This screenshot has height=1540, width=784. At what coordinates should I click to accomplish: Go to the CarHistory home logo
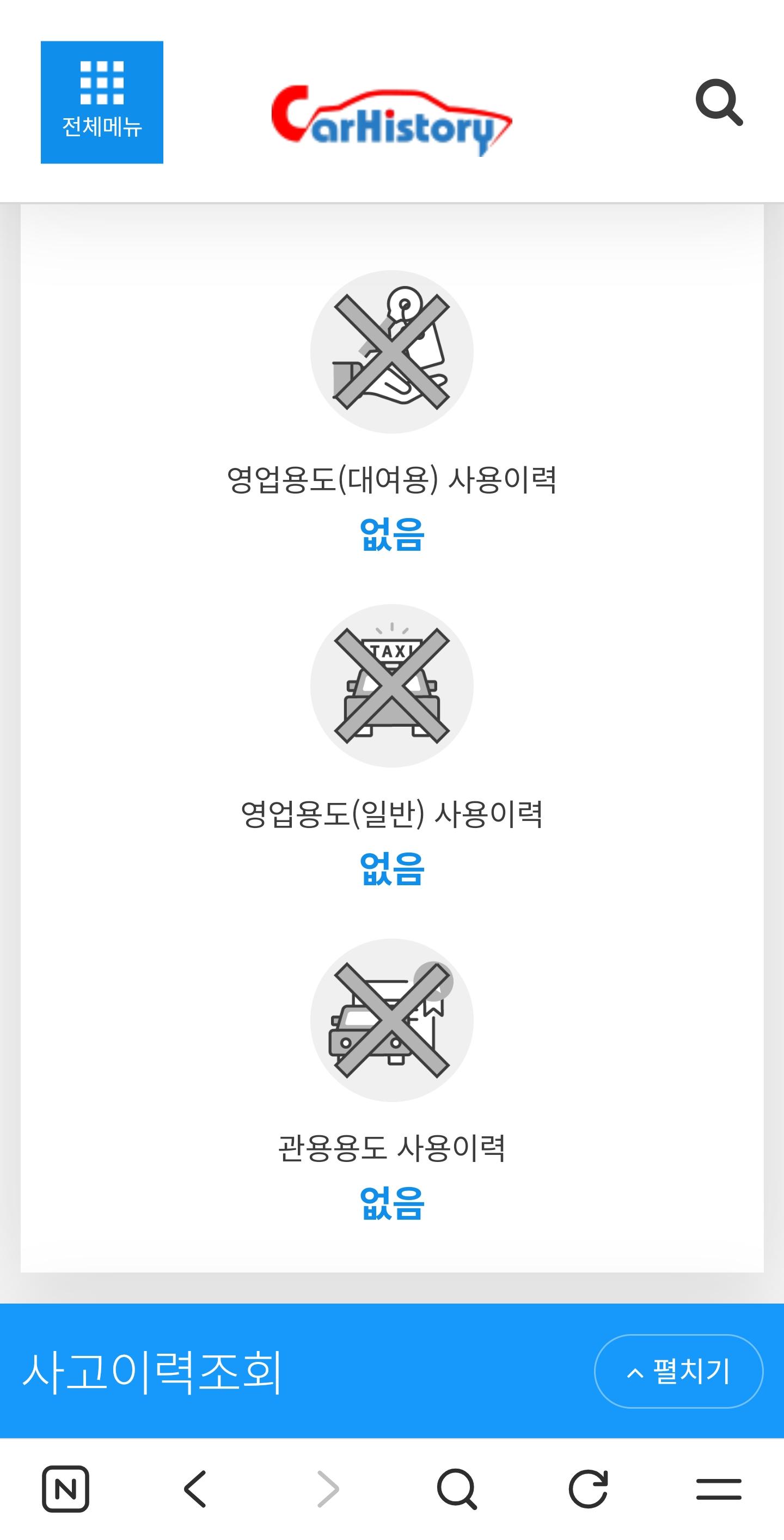391,119
